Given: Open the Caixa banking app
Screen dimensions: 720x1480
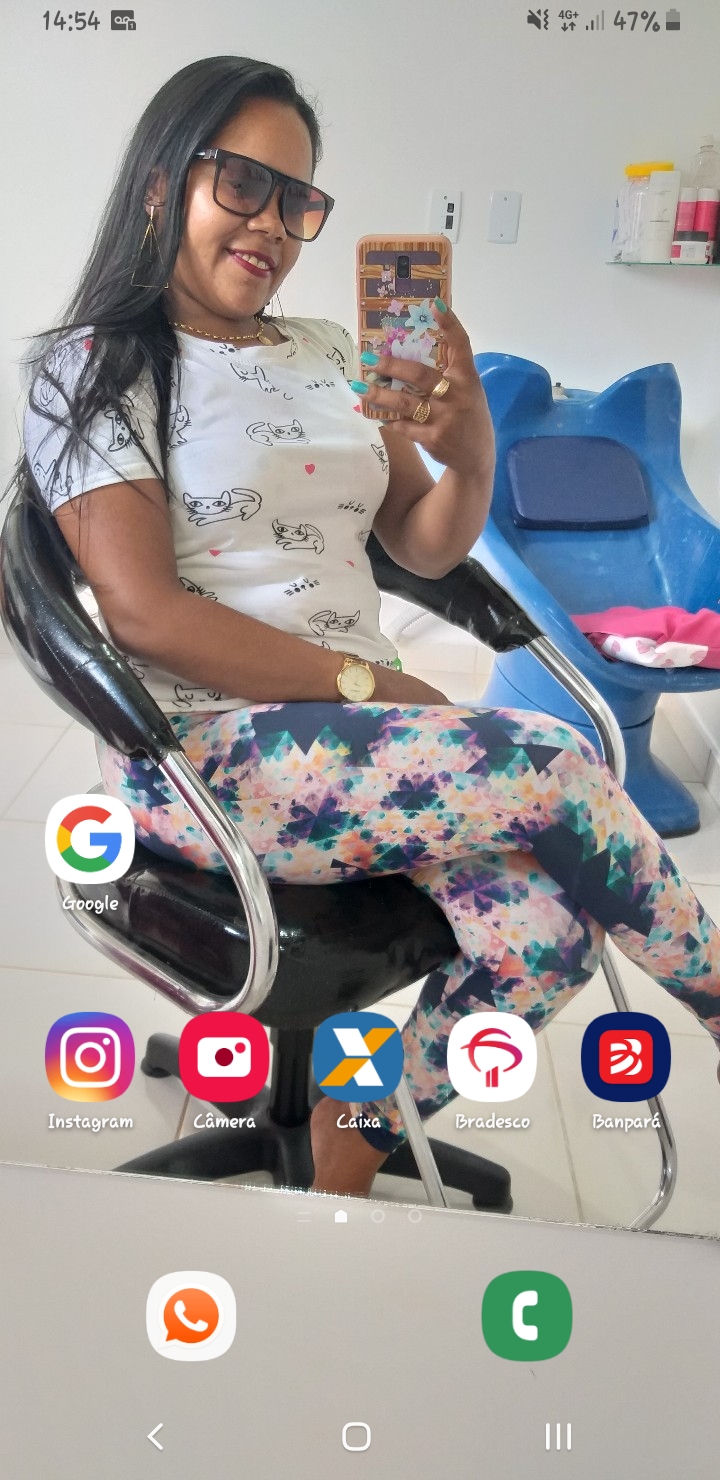Looking at the screenshot, I should coord(358,1057).
